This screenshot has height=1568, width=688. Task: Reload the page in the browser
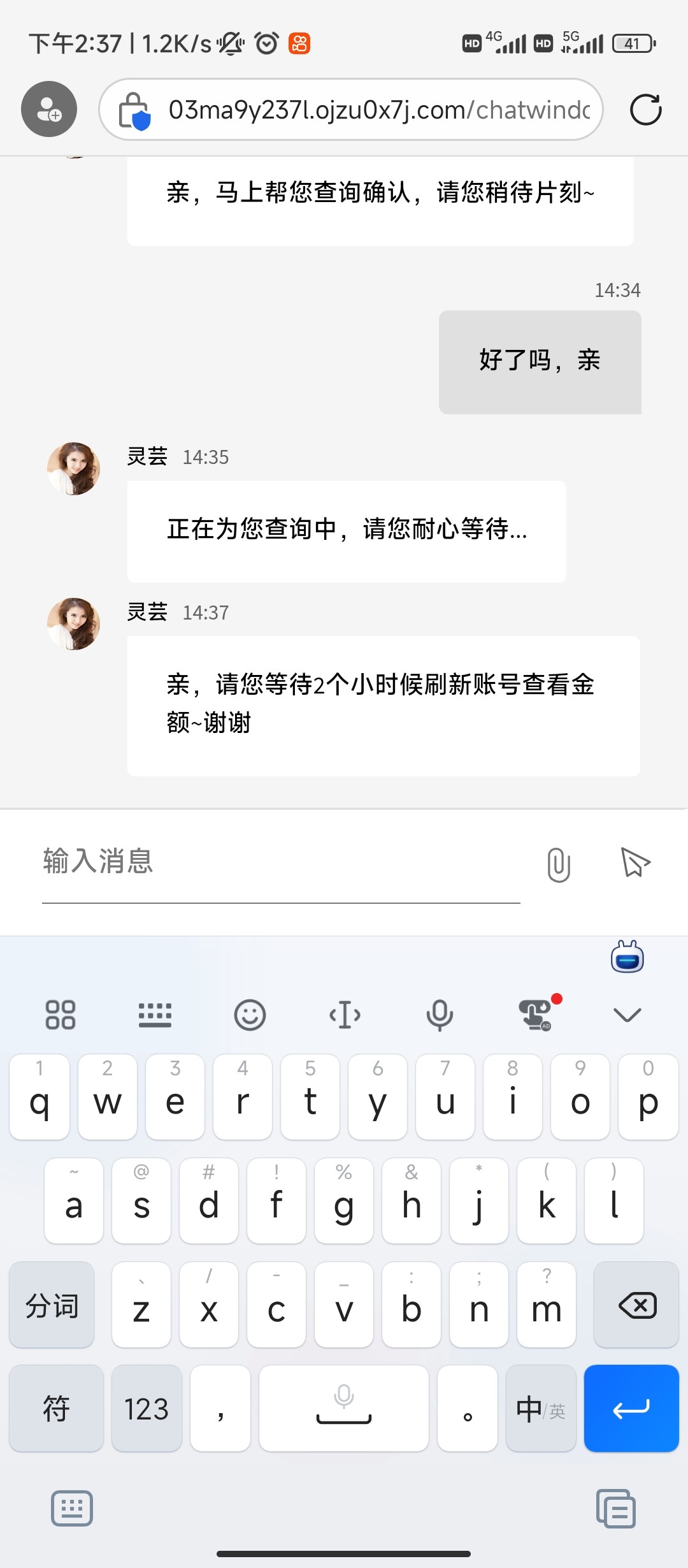point(645,110)
